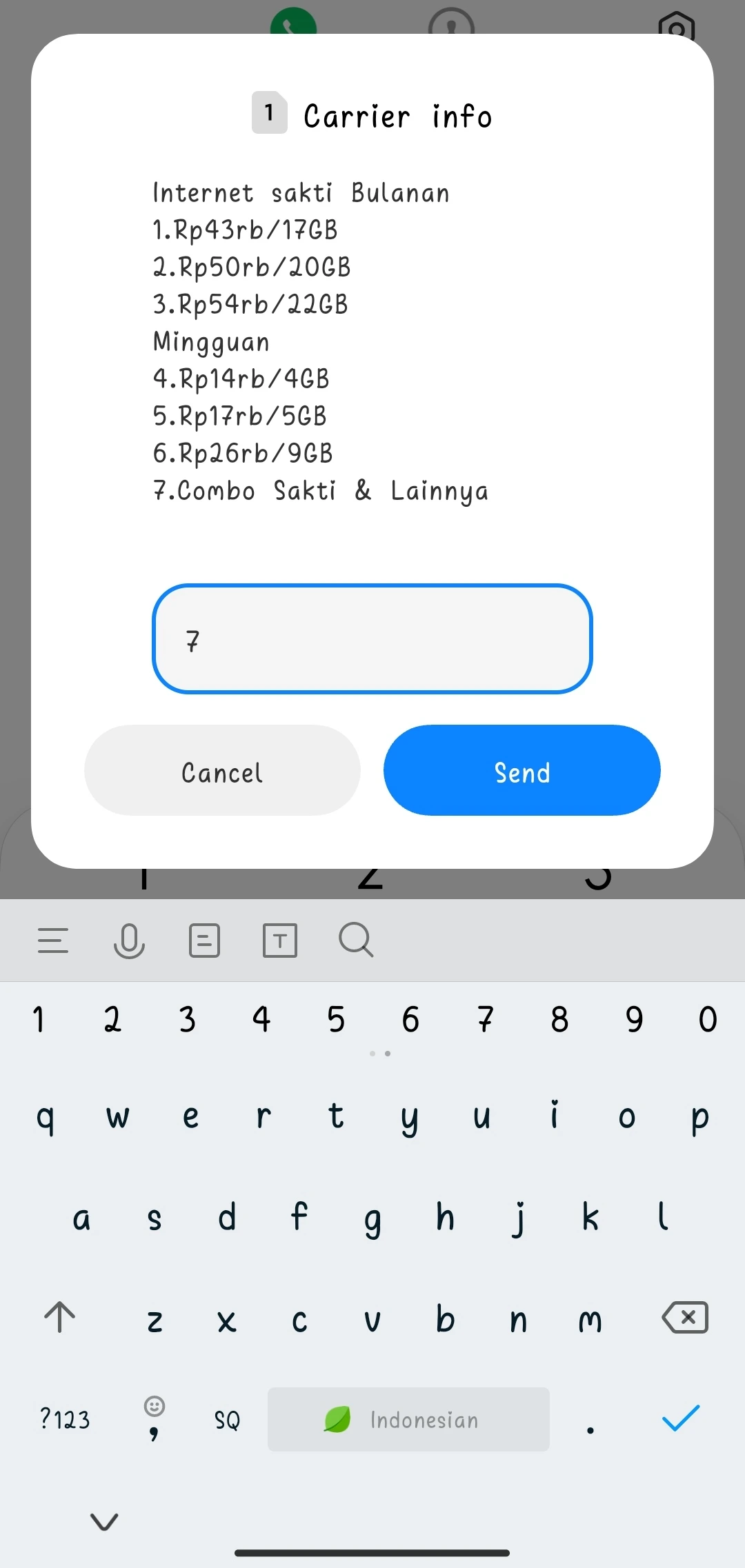Image resolution: width=745 pixels, height=1568 pixels.
Task: Cancel the Carrier info dialog
Action: 222,770
